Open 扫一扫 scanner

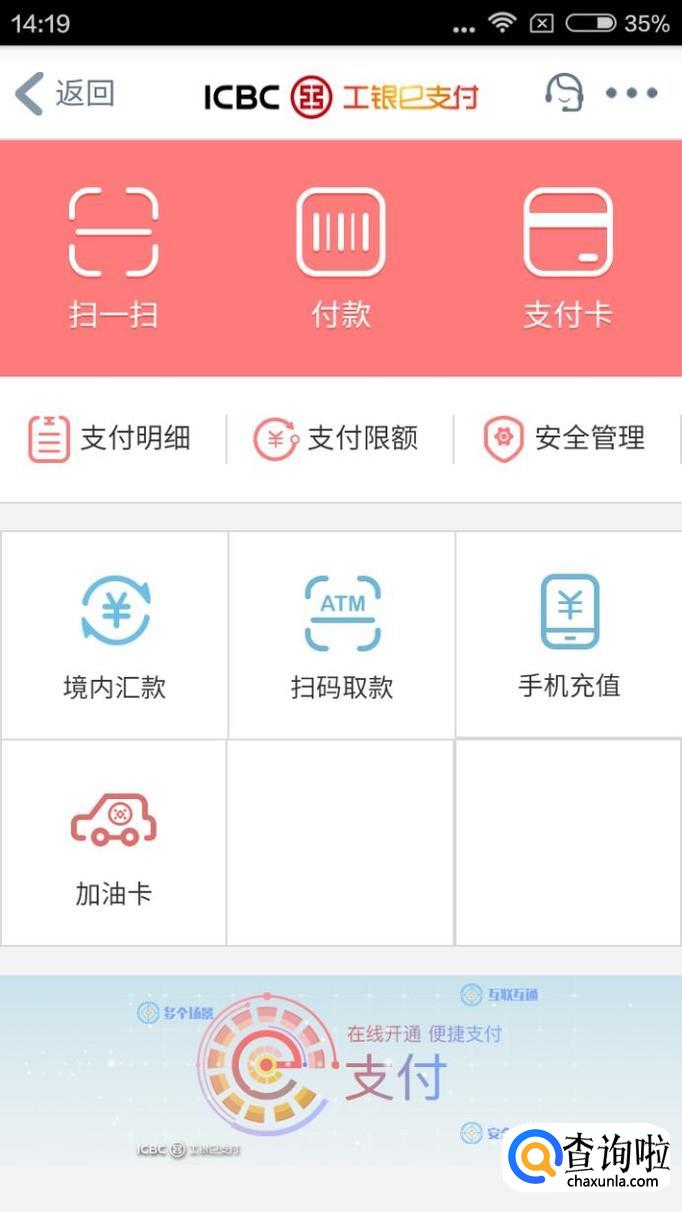click(114, 257)
